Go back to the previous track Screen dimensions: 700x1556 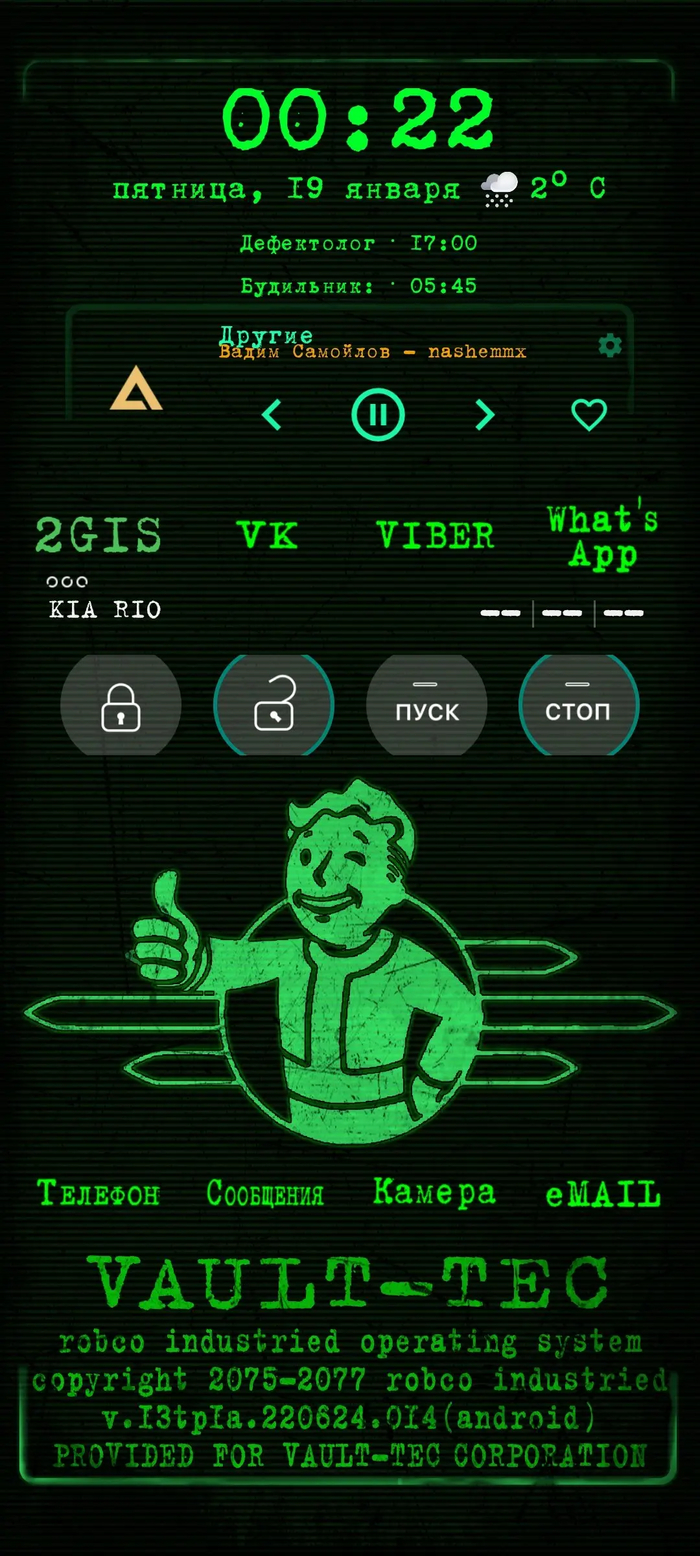click(271, 414)
